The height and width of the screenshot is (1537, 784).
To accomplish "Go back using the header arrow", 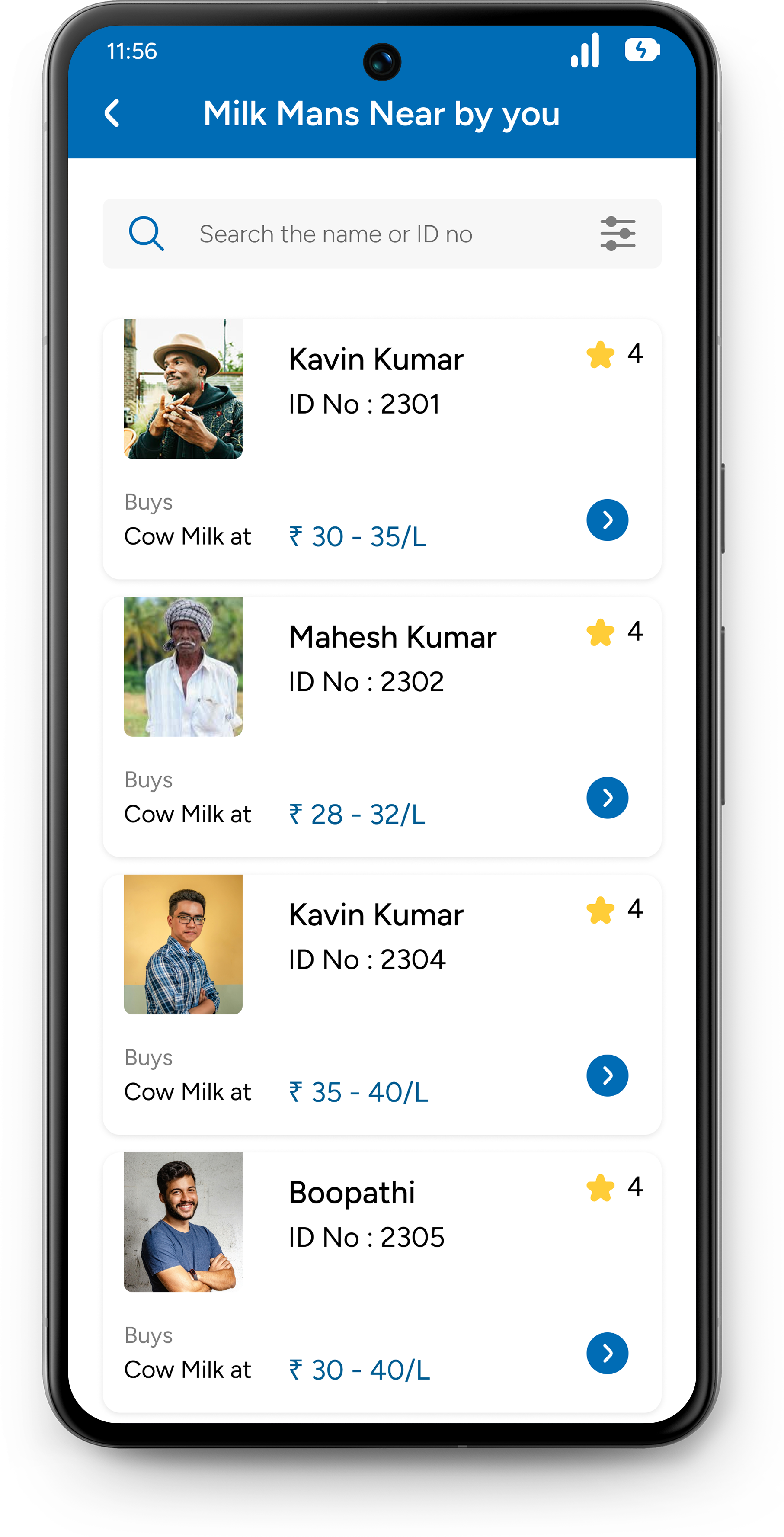I will point(112,113).
